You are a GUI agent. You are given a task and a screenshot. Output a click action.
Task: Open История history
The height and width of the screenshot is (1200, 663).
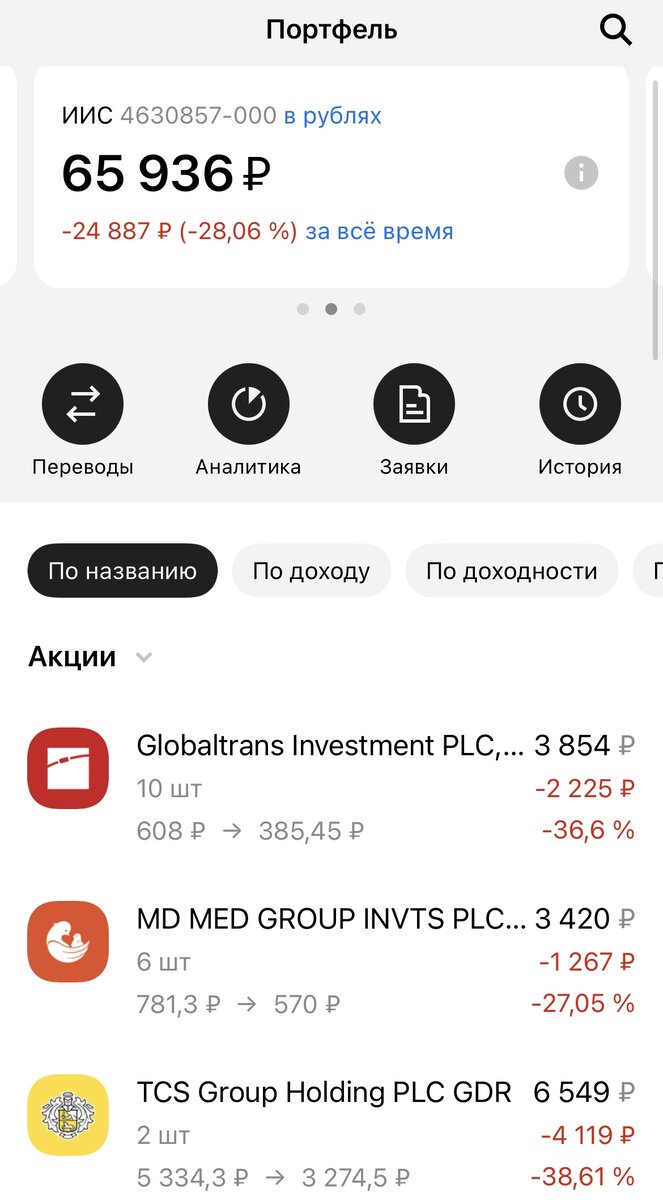[x=580, y=405]
